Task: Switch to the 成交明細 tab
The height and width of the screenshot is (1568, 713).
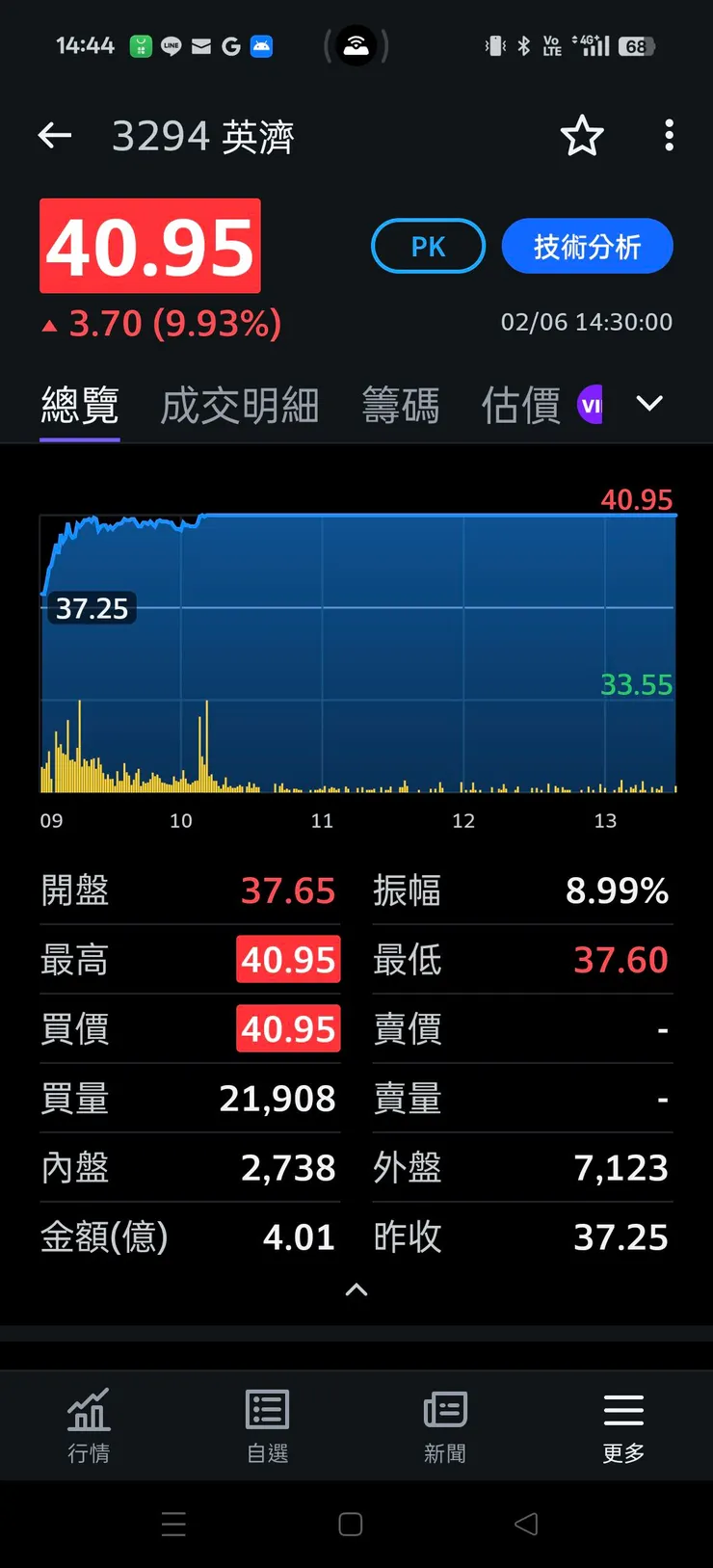Action: coord(239,405)
